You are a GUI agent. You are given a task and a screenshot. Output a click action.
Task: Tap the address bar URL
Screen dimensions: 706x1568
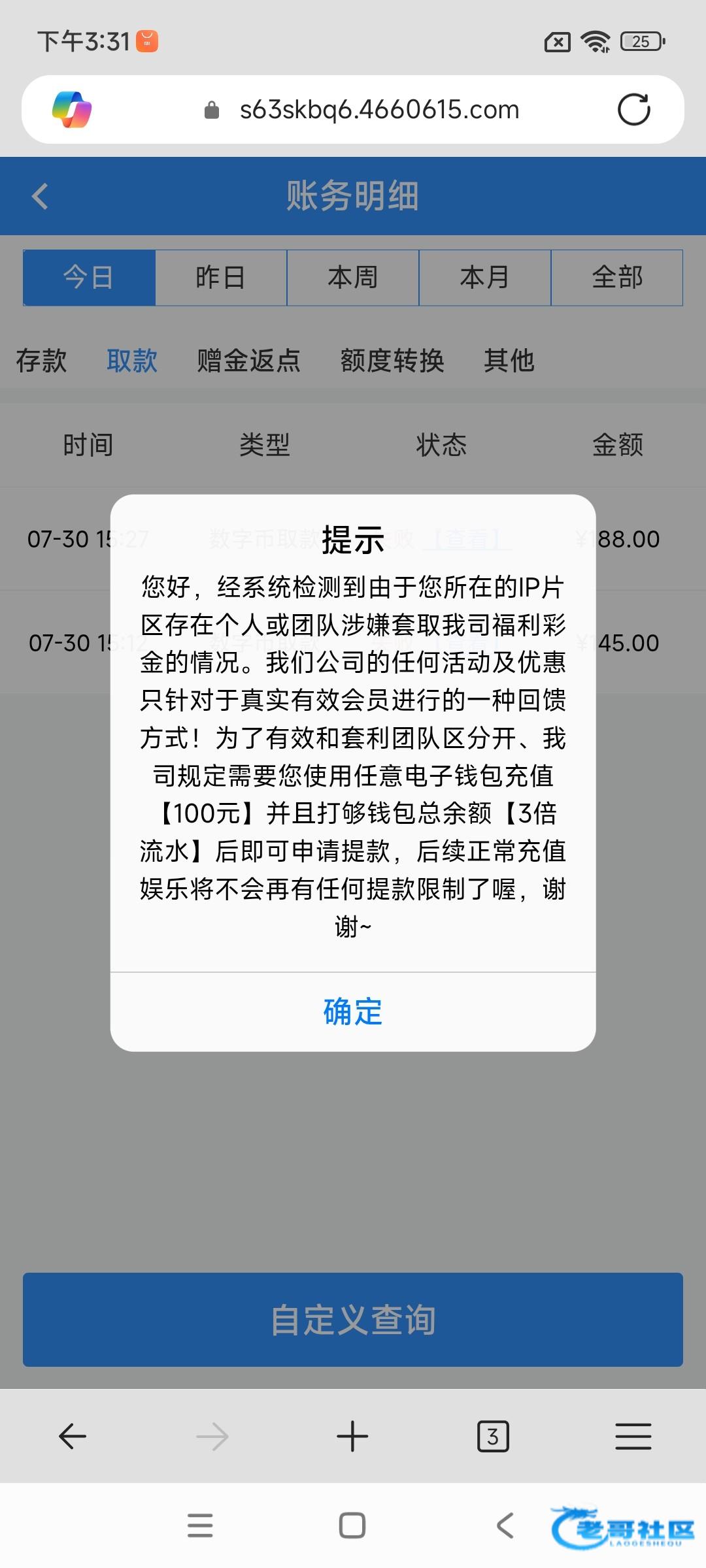[x=379, y=110]
